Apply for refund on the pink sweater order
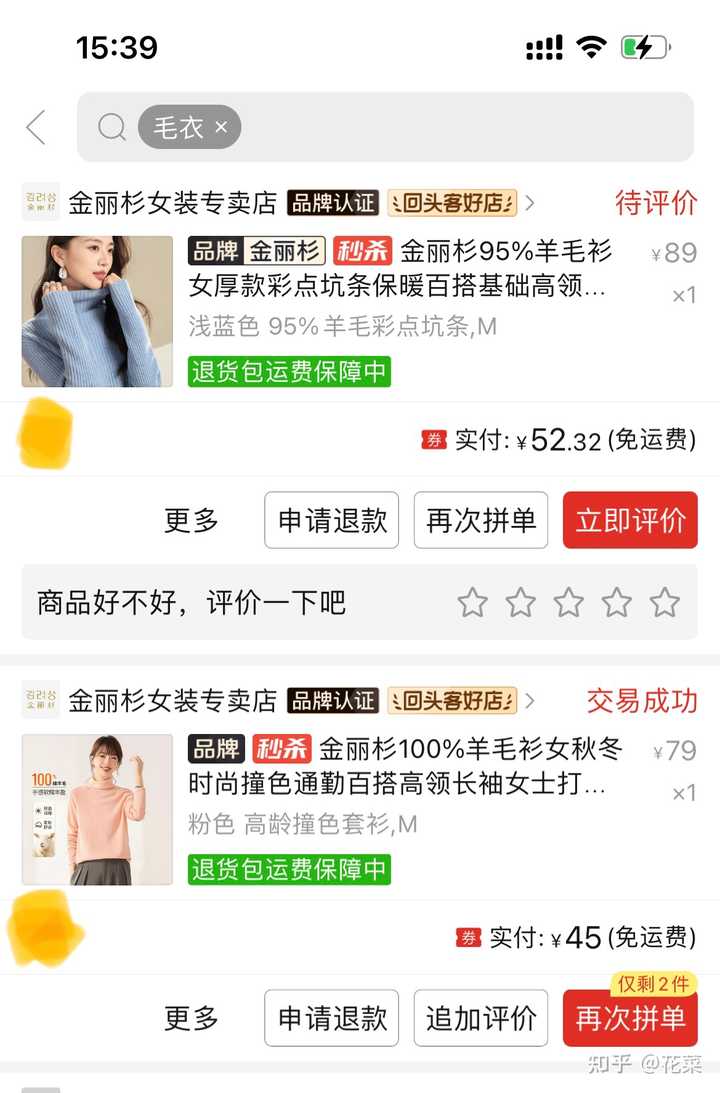Viewport: 720px width, 1093px height. 331,1018
